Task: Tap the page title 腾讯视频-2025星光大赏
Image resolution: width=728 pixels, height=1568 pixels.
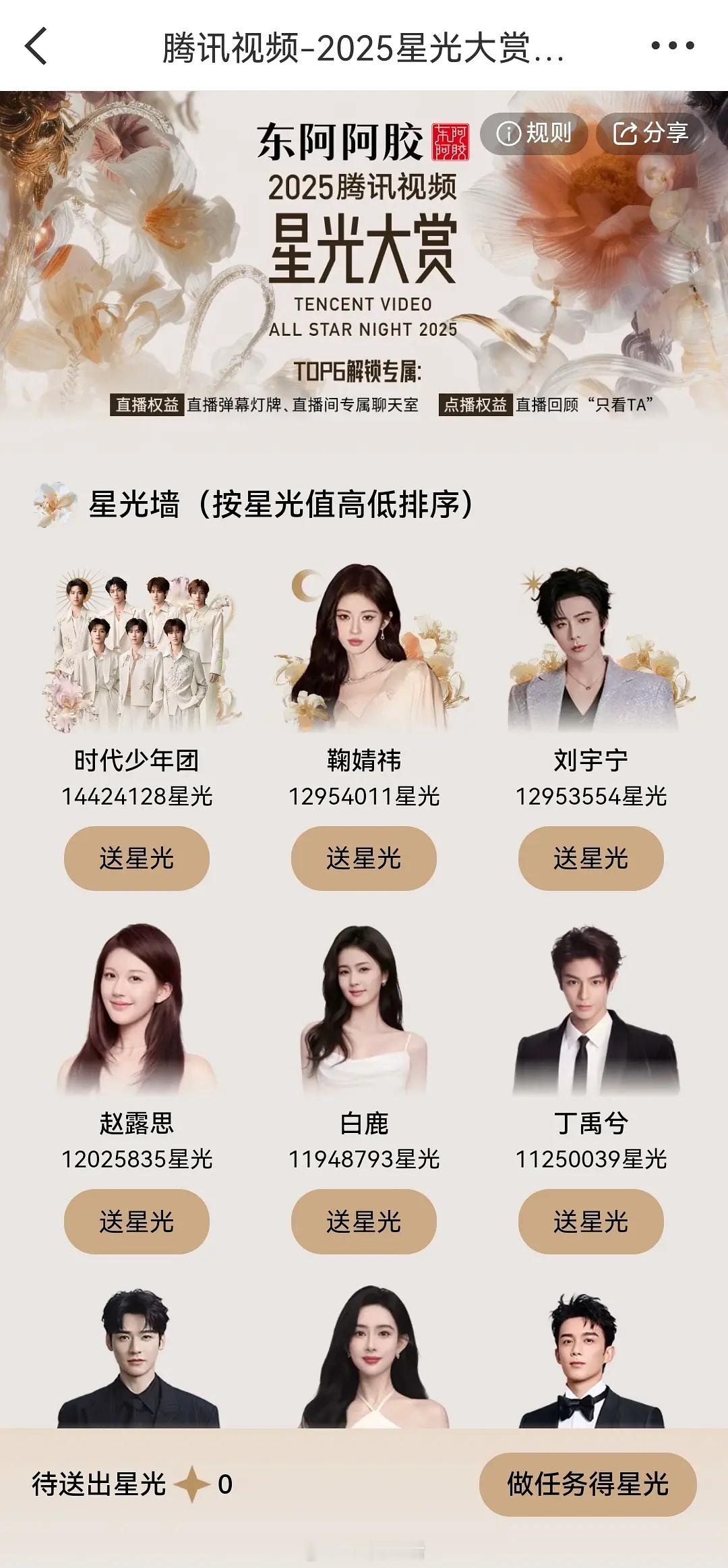Action: tap(364, 47)
